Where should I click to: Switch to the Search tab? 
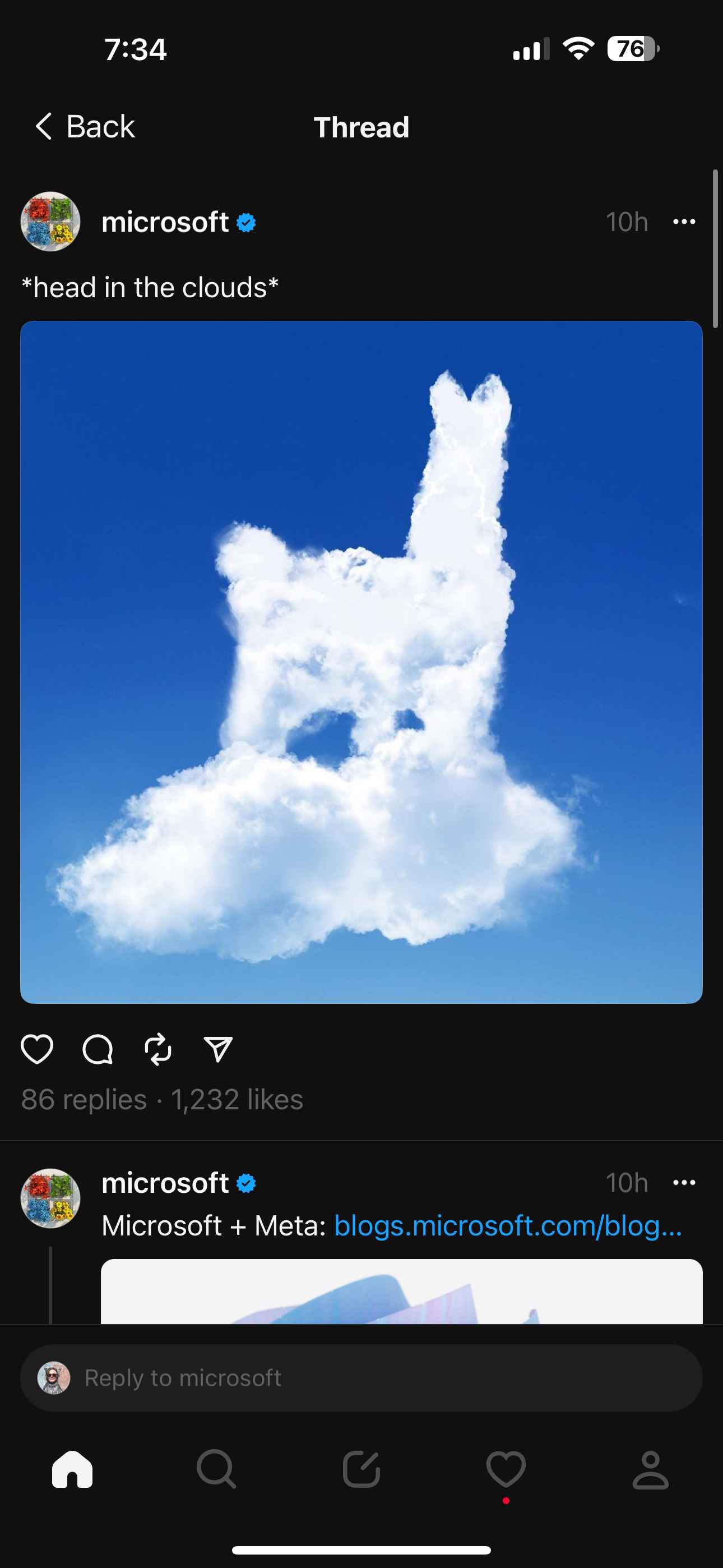coord(217,1469)
